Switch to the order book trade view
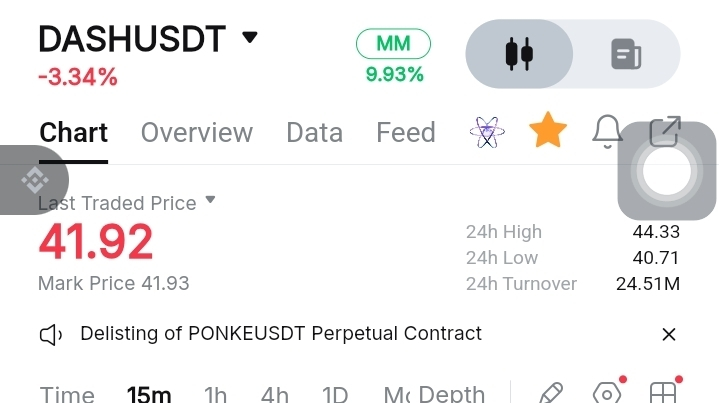Viewport: 719px width, 403px height. [626, 54]
